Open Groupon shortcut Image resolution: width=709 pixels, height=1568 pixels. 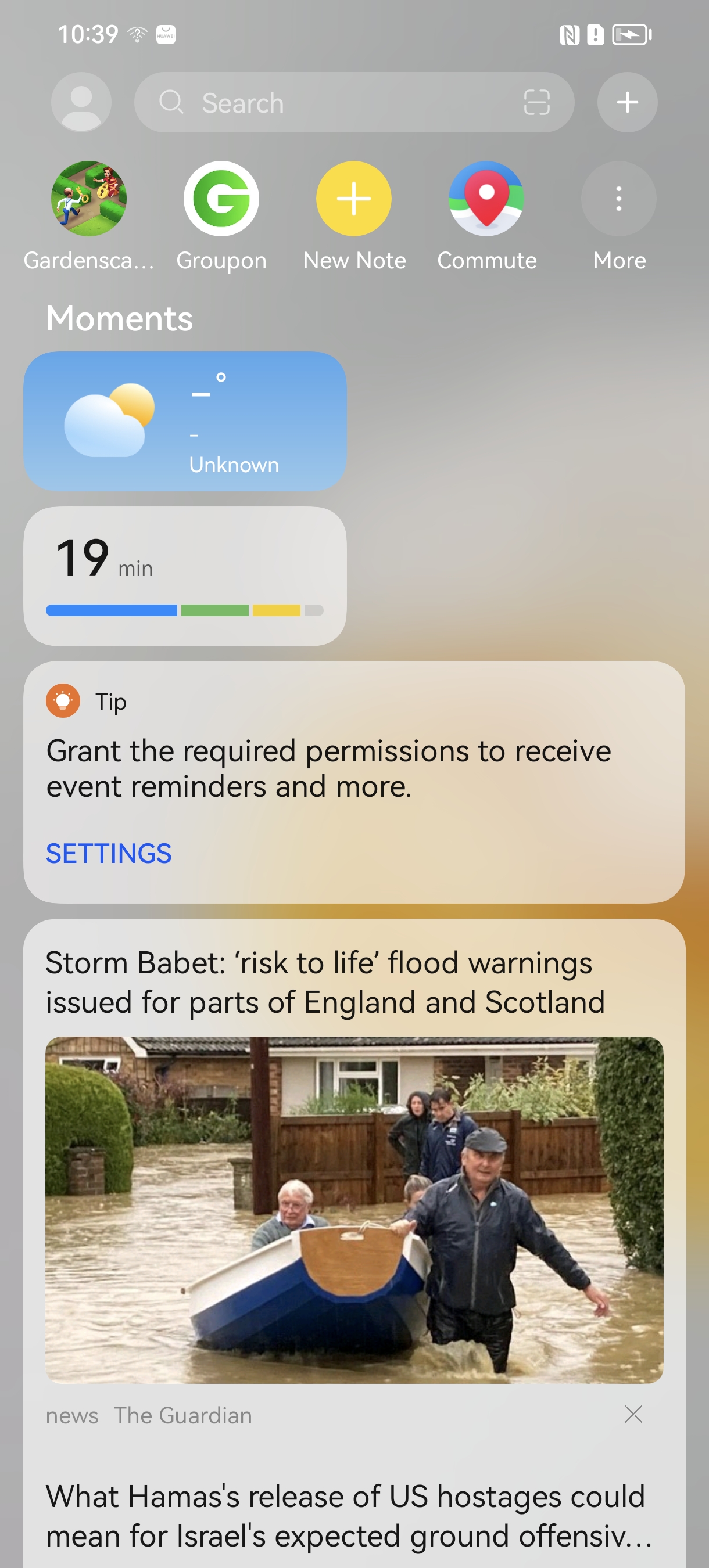point(221,199)
